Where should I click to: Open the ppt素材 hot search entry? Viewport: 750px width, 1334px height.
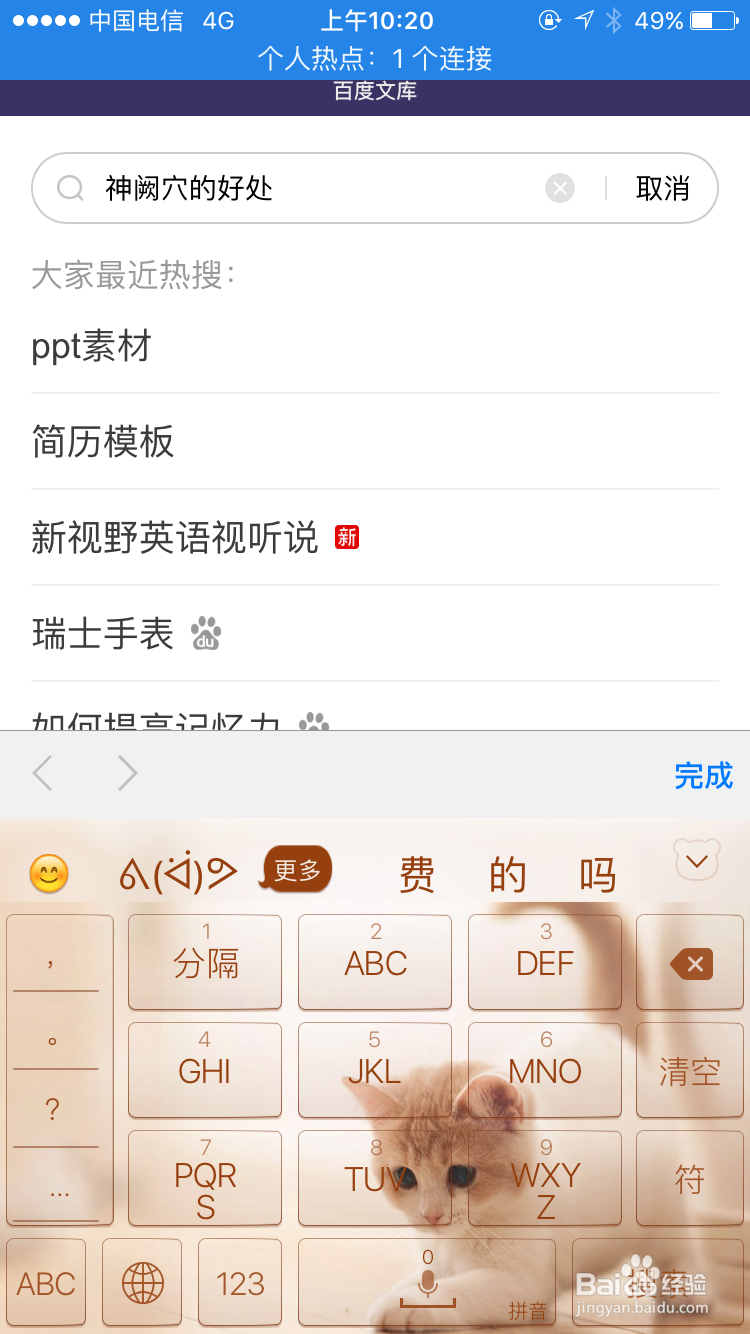coord(90,345)
